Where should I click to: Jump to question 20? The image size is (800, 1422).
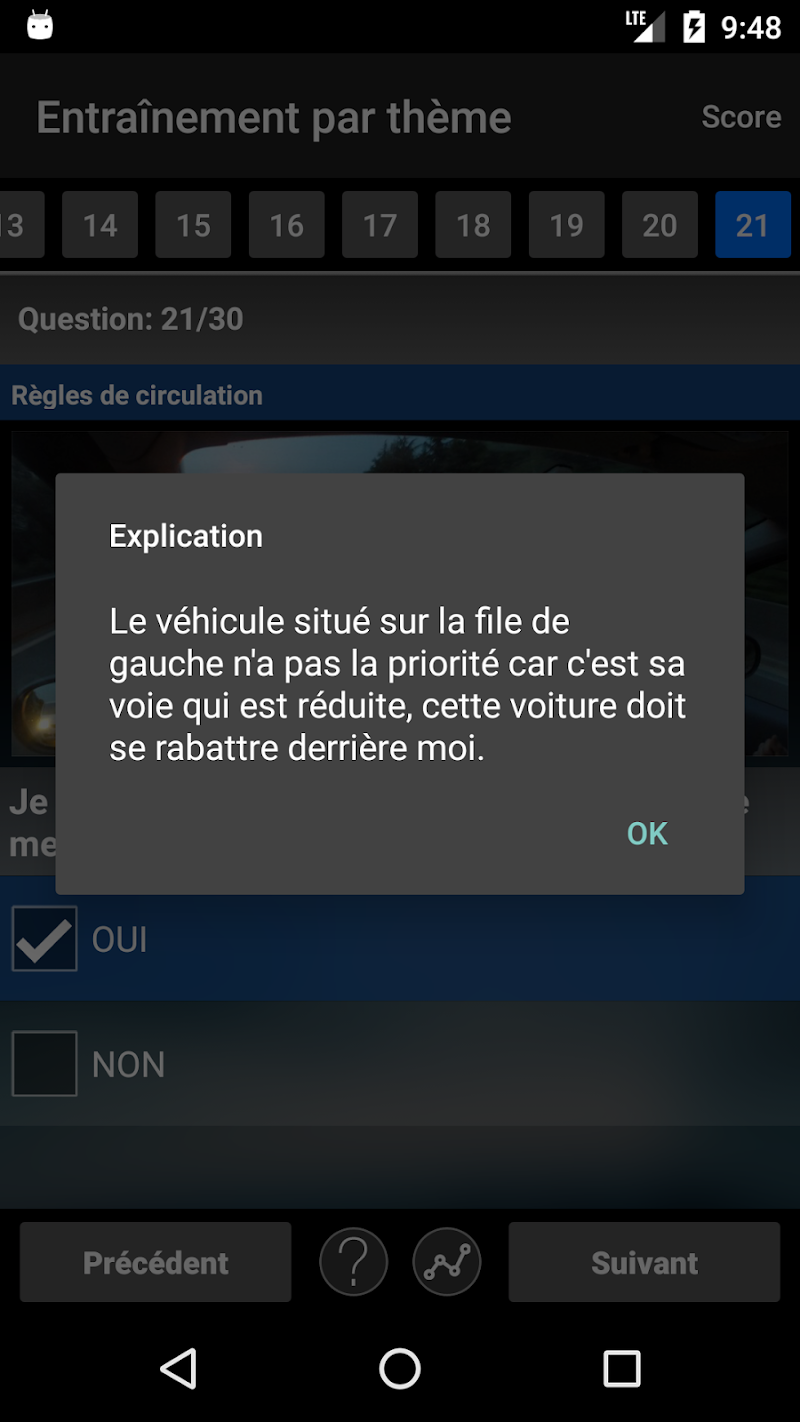tap(660, 225)
